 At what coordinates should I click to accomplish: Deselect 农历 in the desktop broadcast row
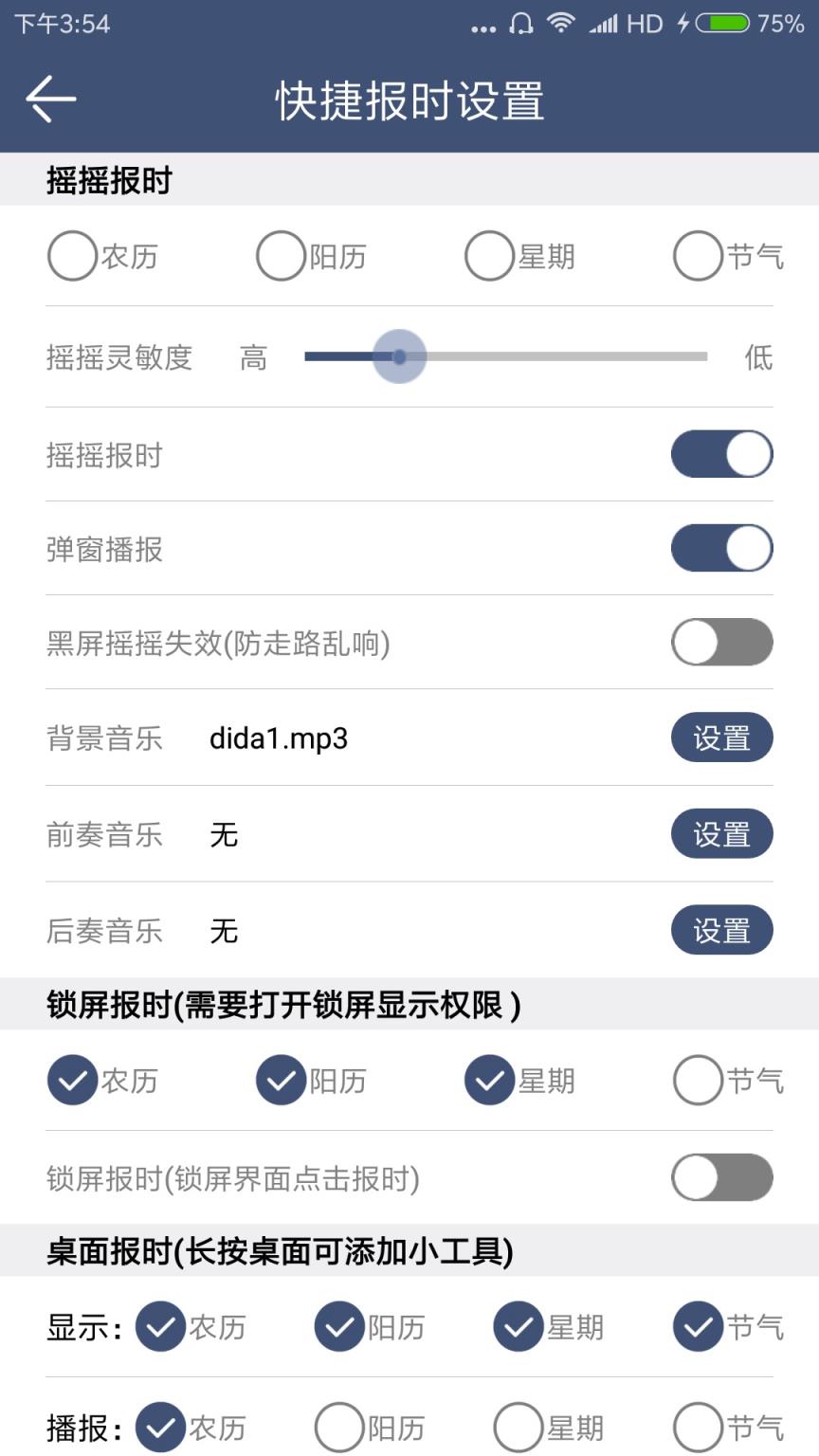[159, 1427]
